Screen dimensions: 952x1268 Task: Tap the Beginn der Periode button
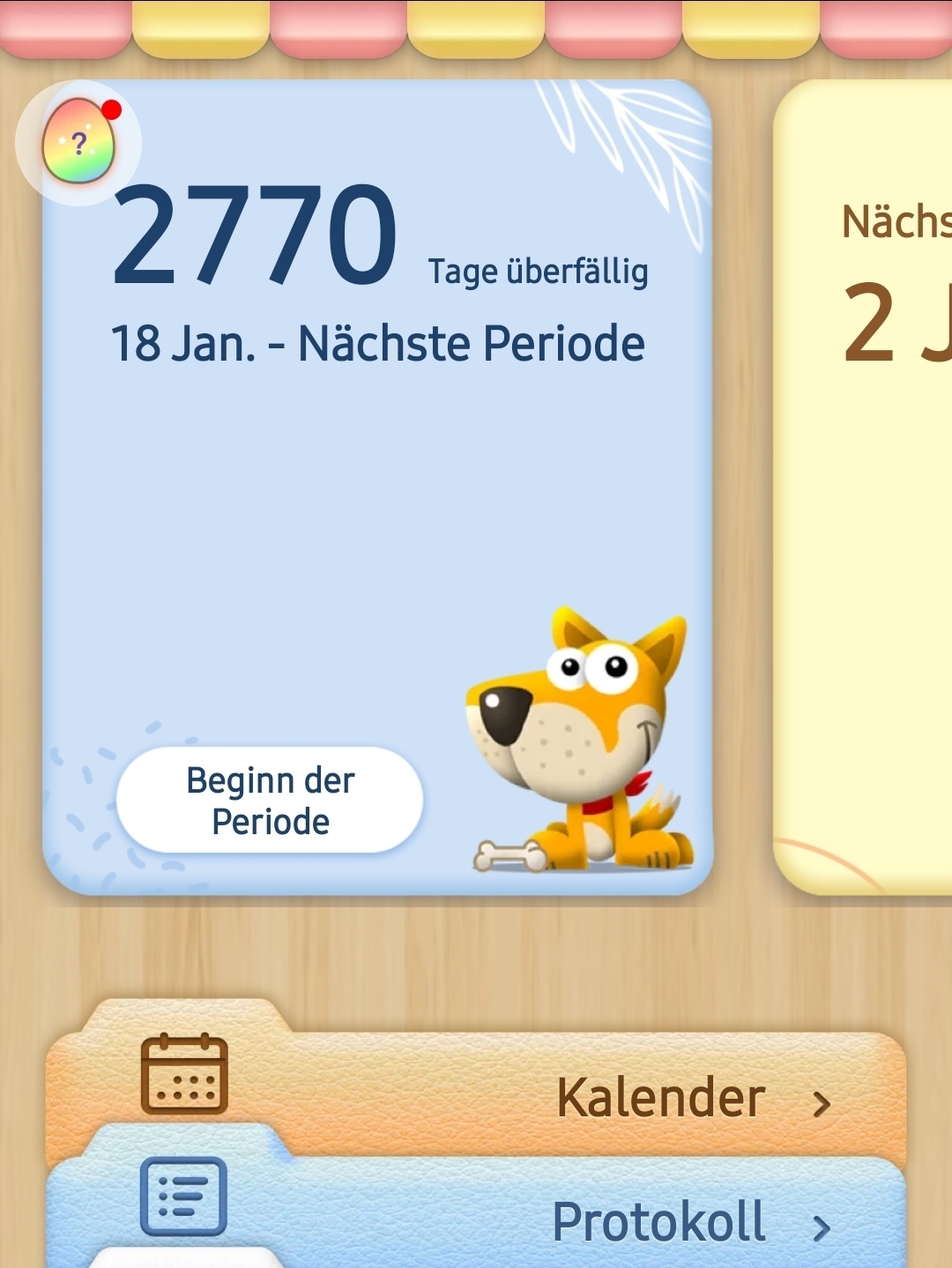(x=270, y=801)
